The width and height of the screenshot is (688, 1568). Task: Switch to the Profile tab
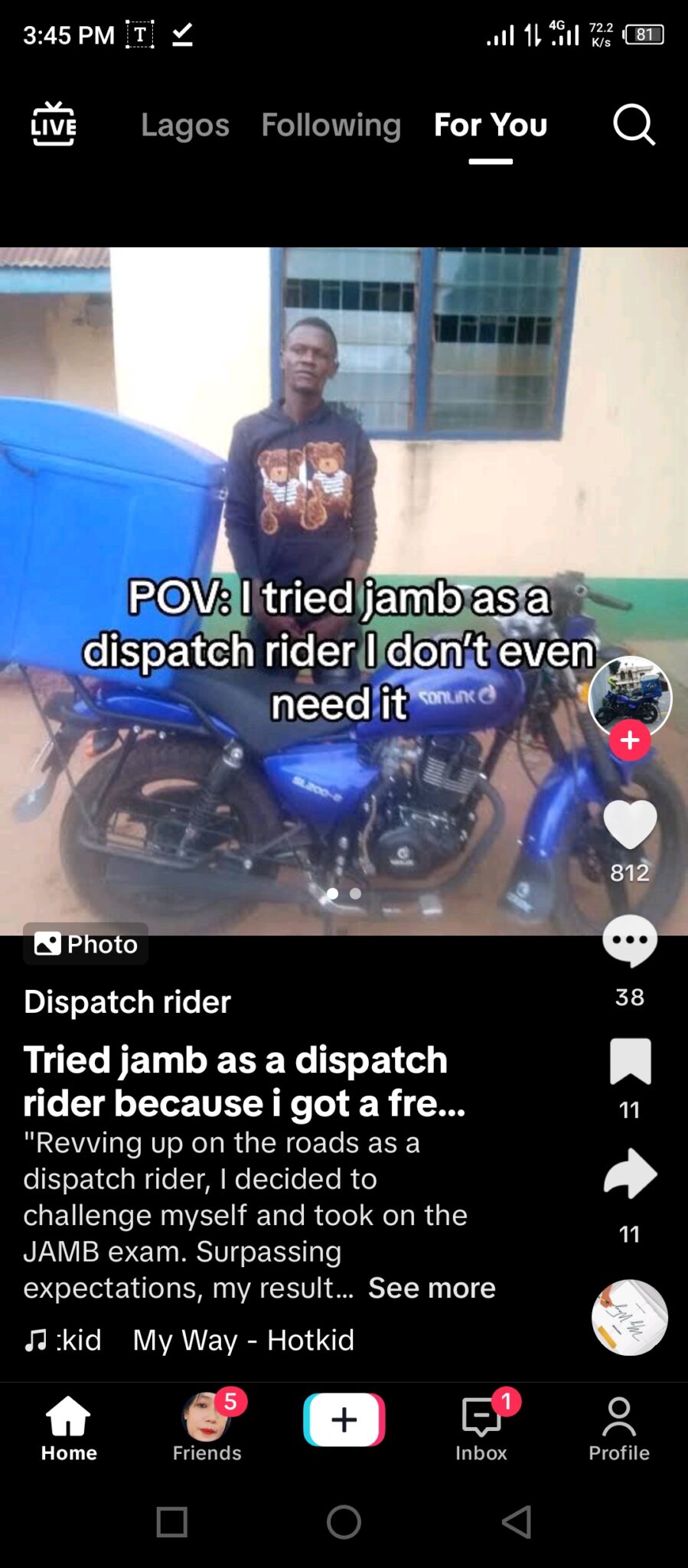618,1427
